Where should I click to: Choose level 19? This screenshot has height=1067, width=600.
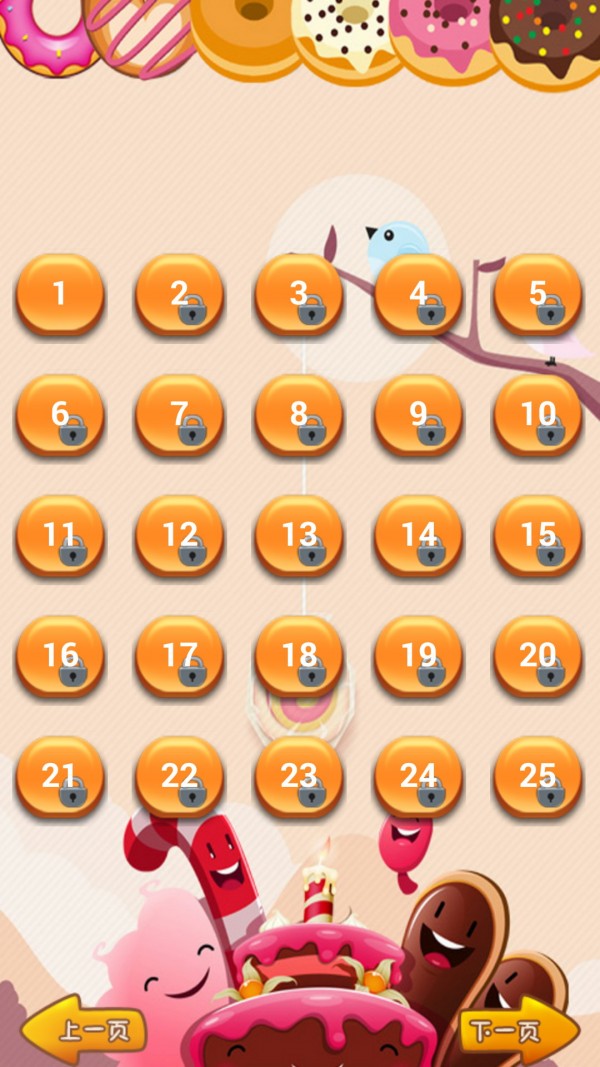point(419,656)
